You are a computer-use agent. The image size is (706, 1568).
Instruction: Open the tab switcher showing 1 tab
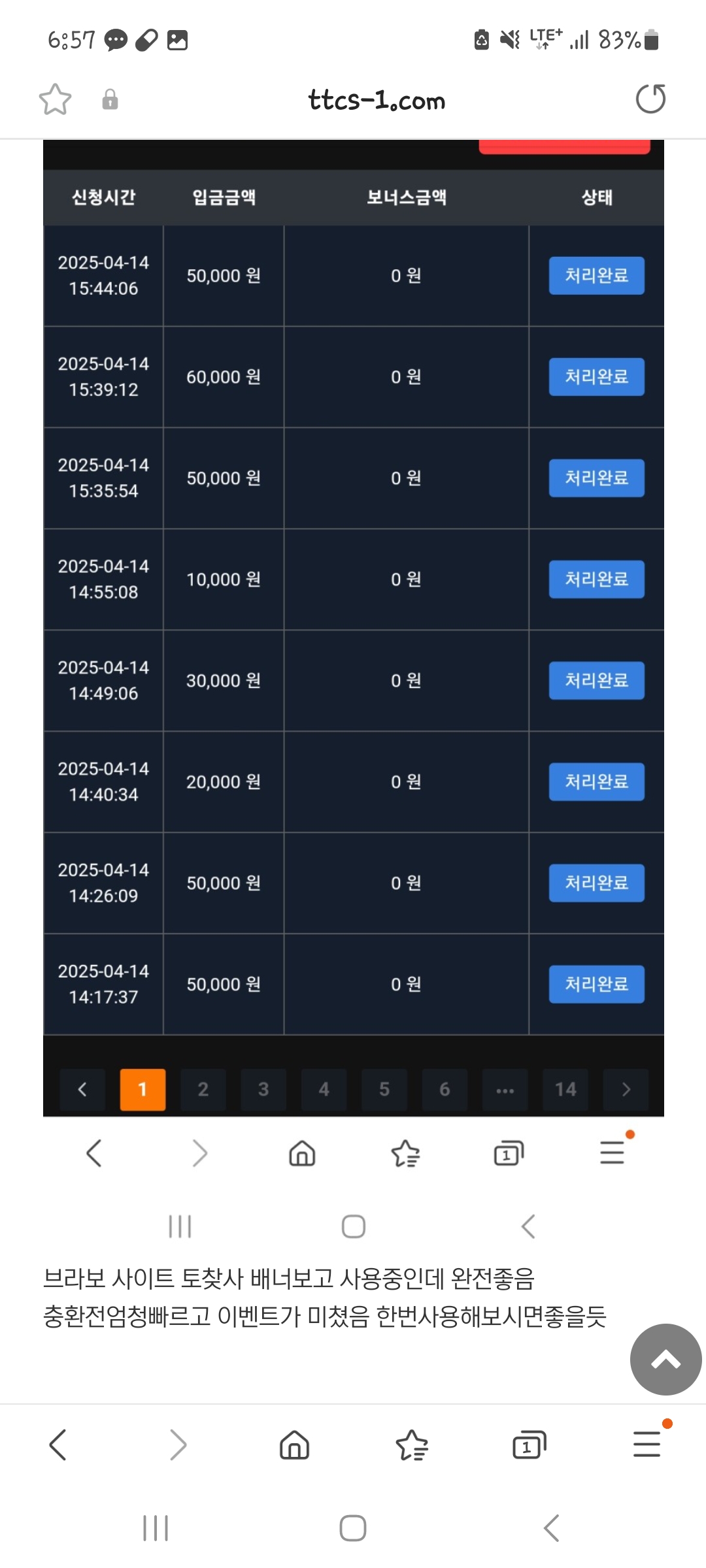[529, 1445]
